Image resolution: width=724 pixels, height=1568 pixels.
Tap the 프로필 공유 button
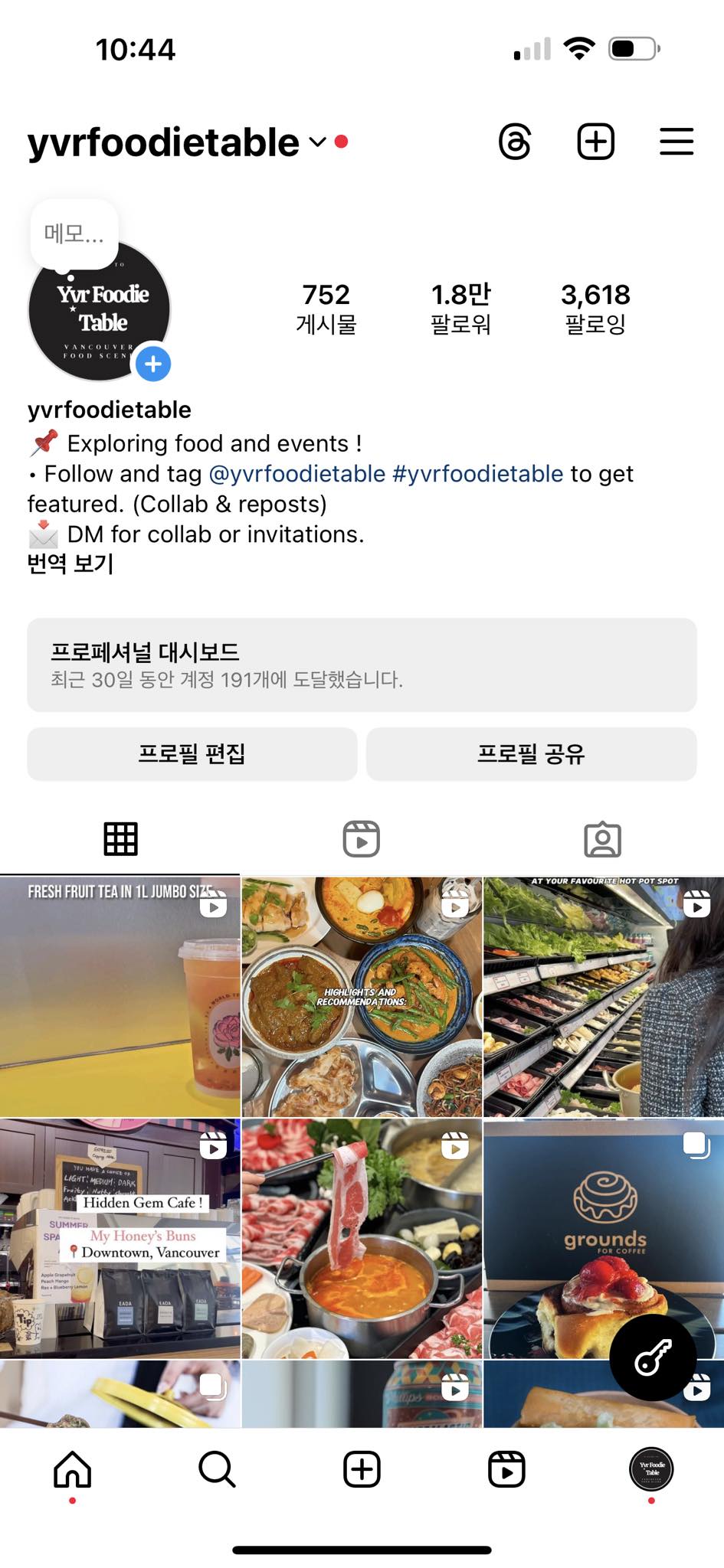pos(531,754)
